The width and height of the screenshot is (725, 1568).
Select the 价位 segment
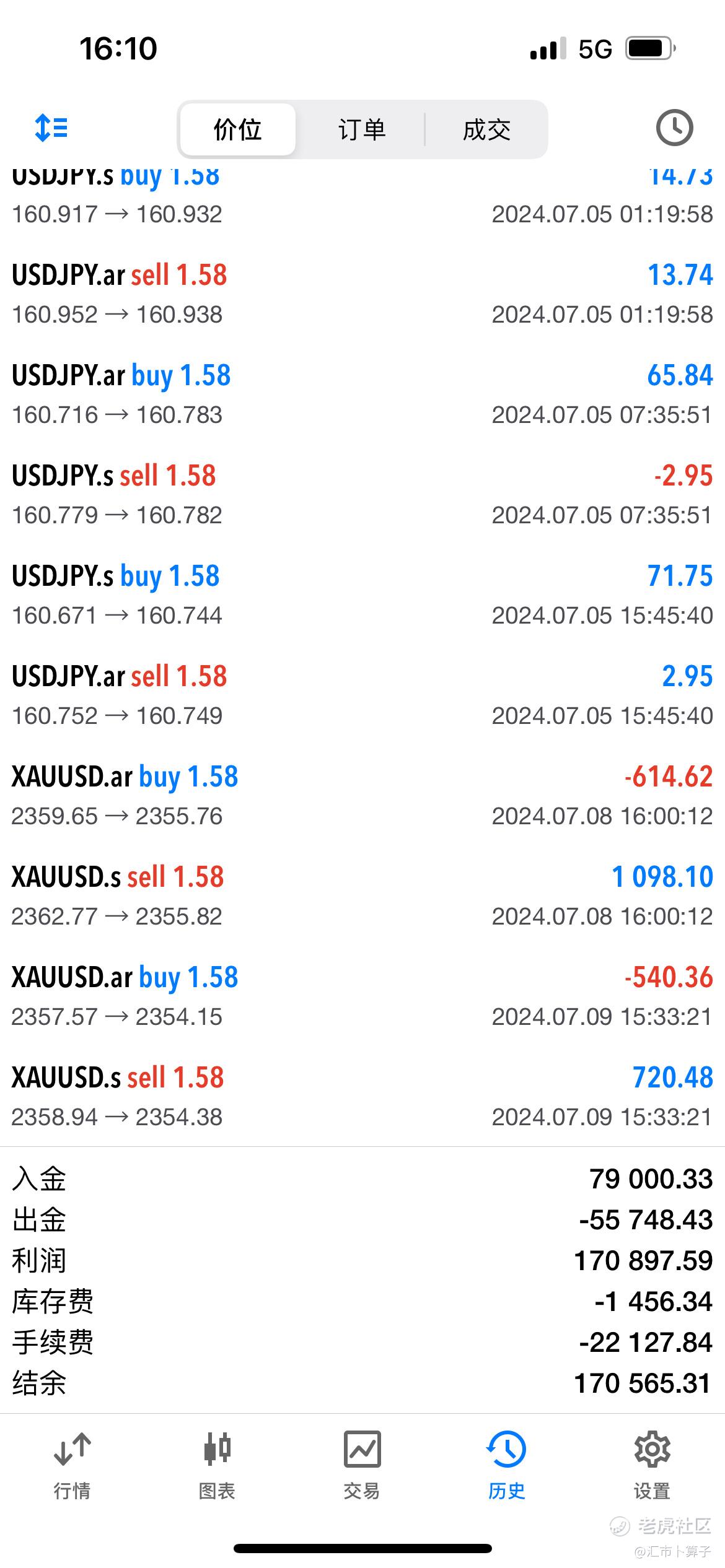pos(237,129)
